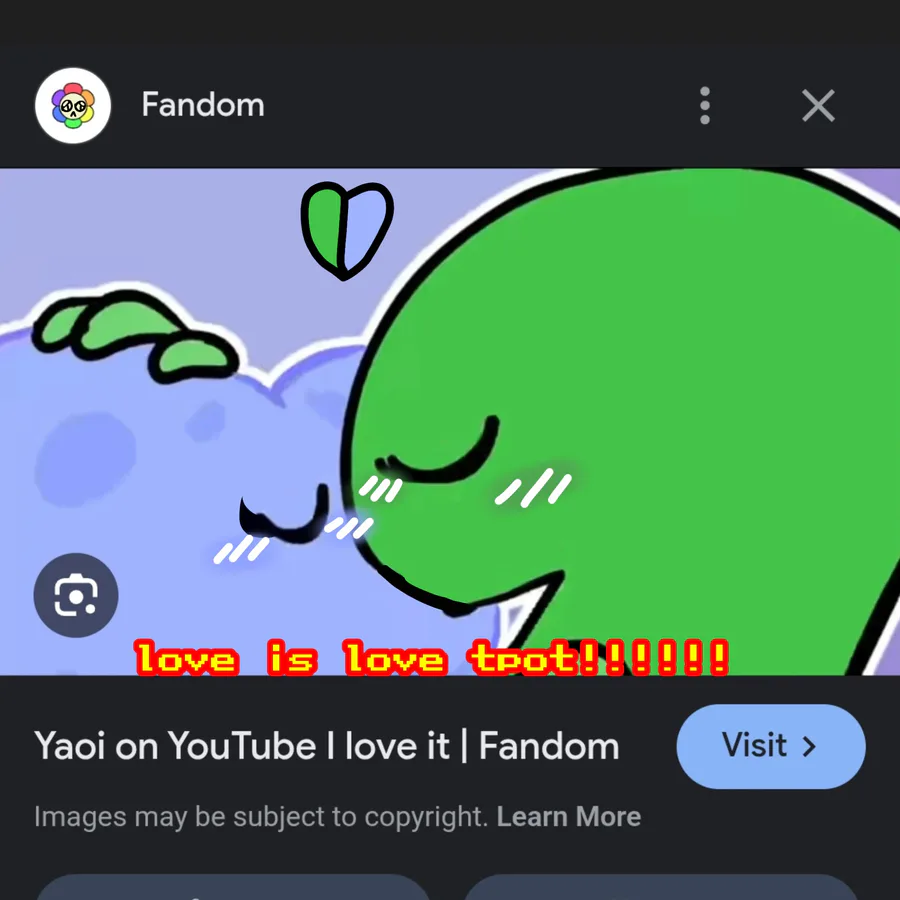Image resolution: width=900 pixels, height=900 pixels.
Task: Search this image with Google Lens
Action: pos(76,597)
